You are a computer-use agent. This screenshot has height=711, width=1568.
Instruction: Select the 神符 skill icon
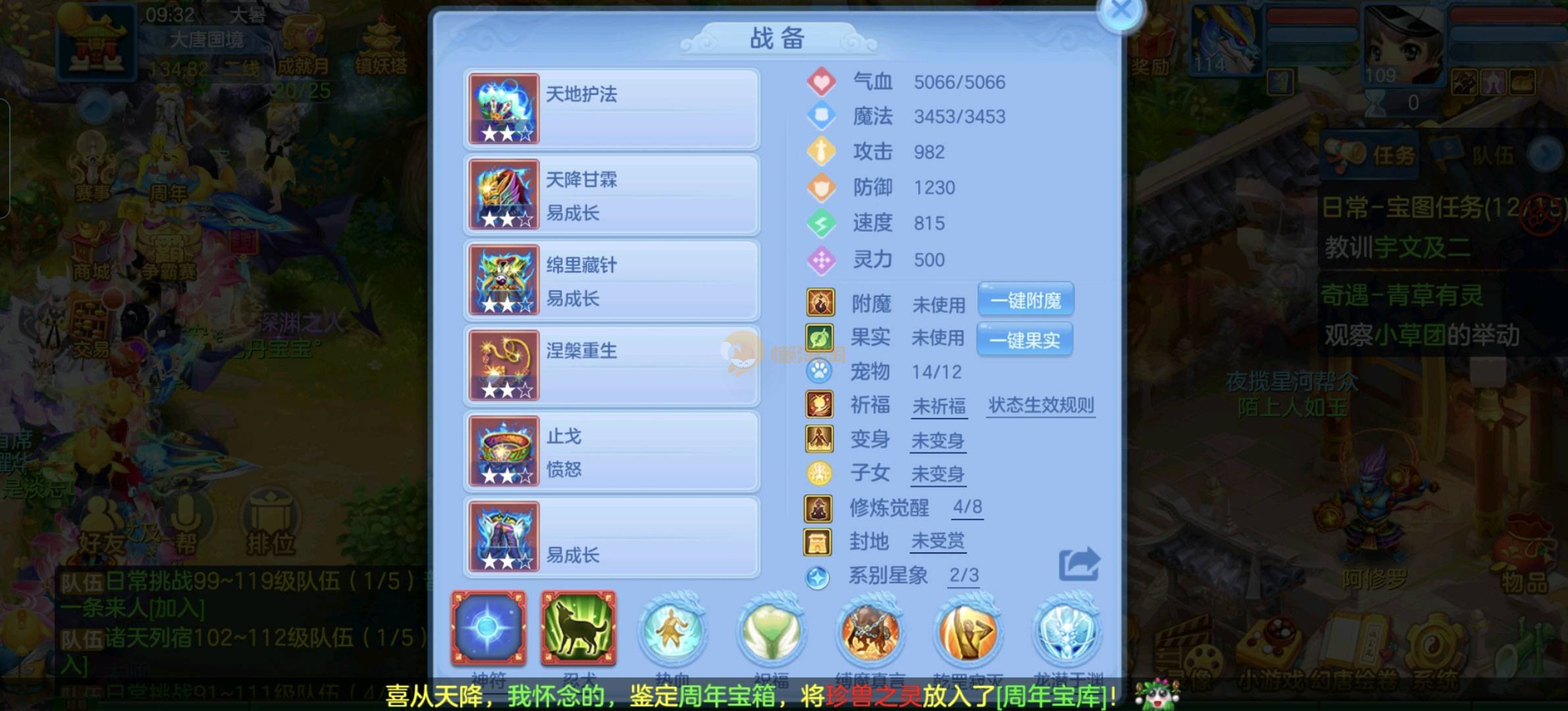(488, 628)
